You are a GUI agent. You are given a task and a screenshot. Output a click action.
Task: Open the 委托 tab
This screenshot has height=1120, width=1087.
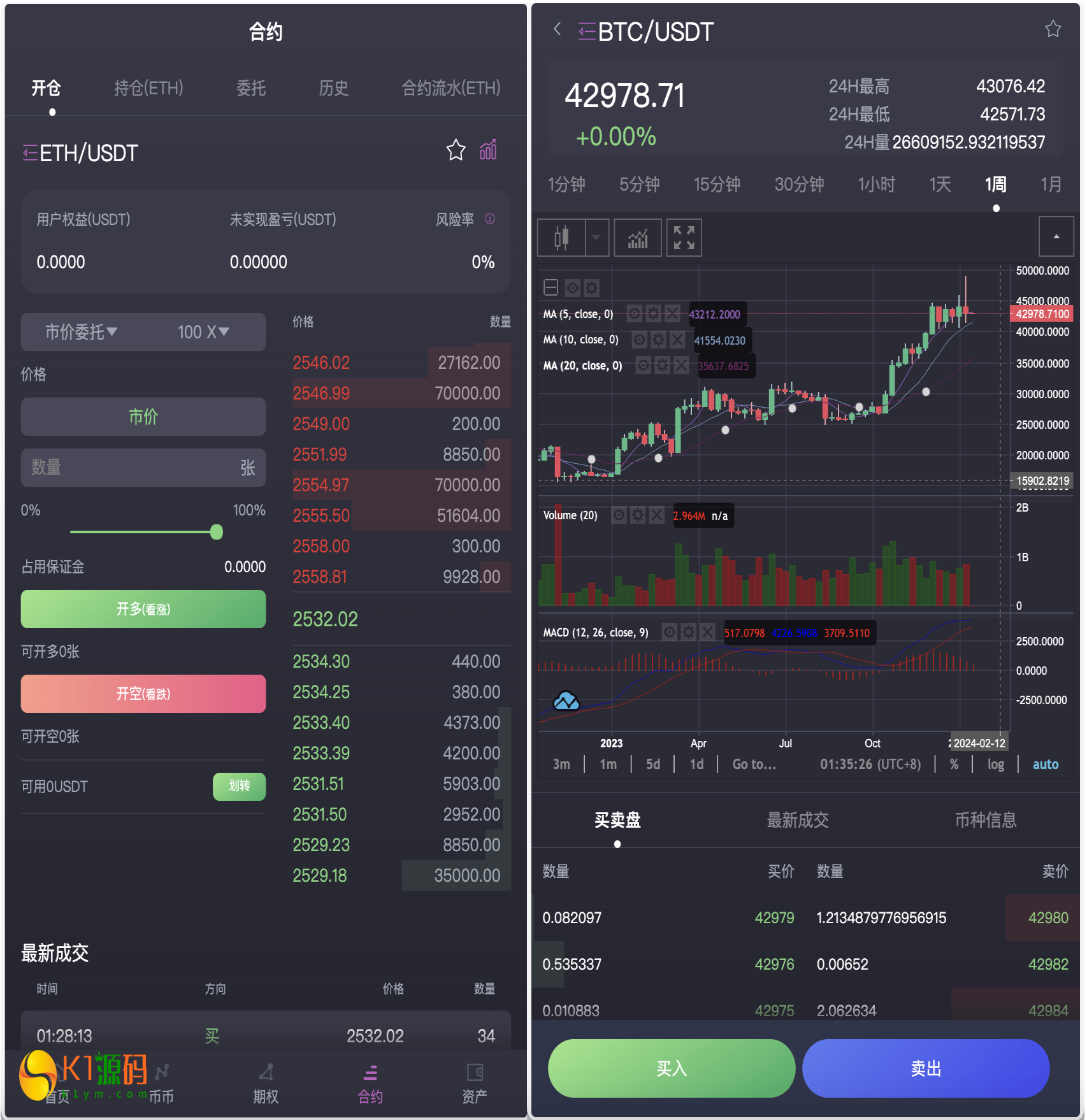[x=250, y=88]
